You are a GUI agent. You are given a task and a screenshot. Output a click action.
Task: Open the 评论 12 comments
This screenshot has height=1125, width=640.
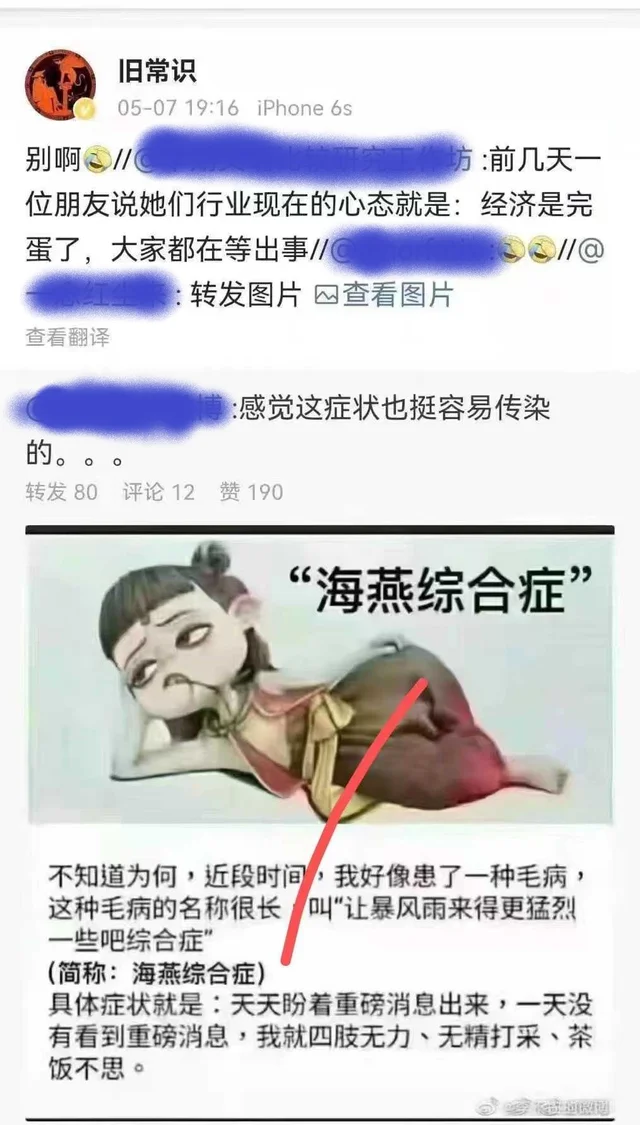(158, 491)
